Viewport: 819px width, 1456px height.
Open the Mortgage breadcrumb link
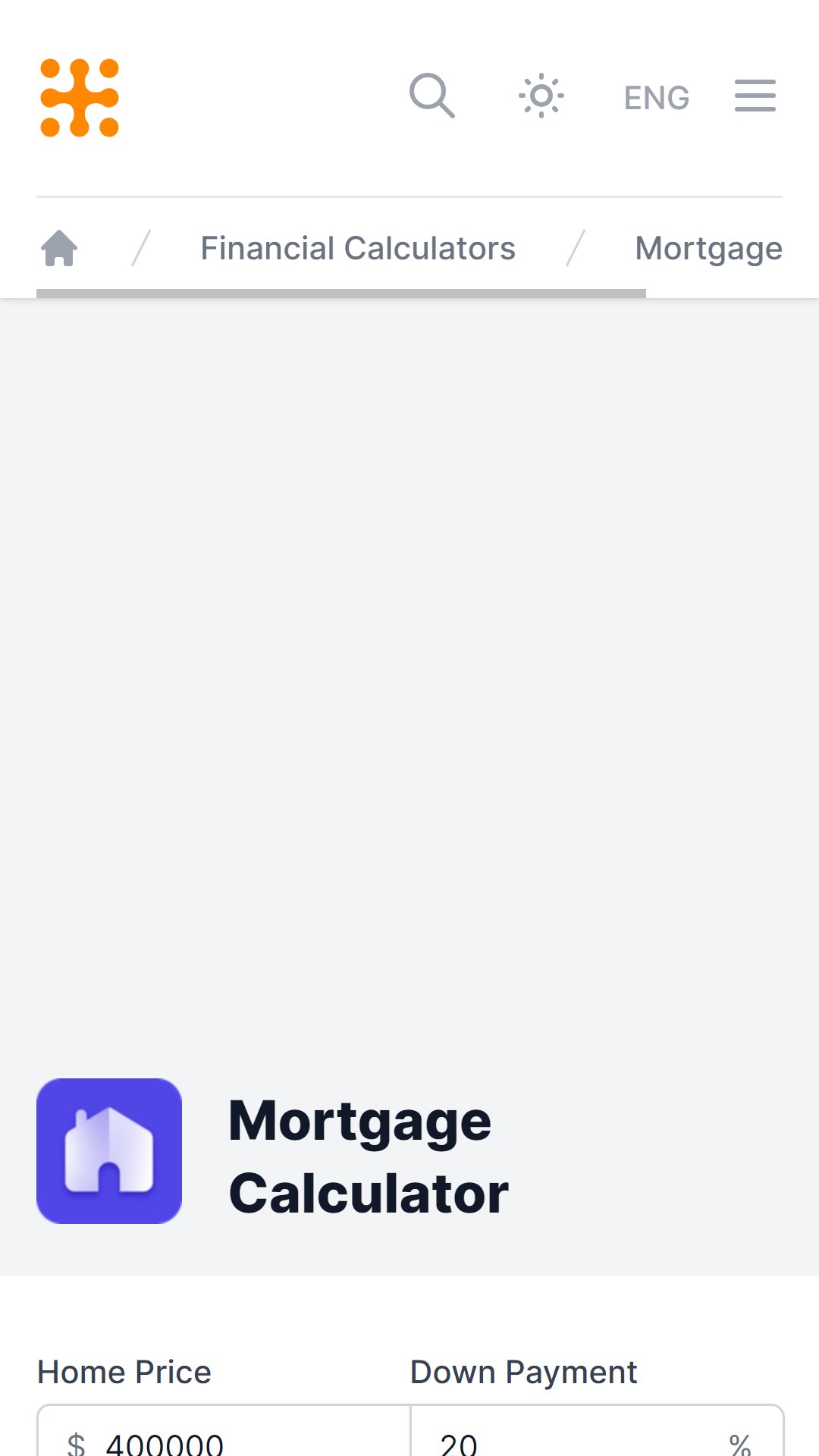coord(708,248)
